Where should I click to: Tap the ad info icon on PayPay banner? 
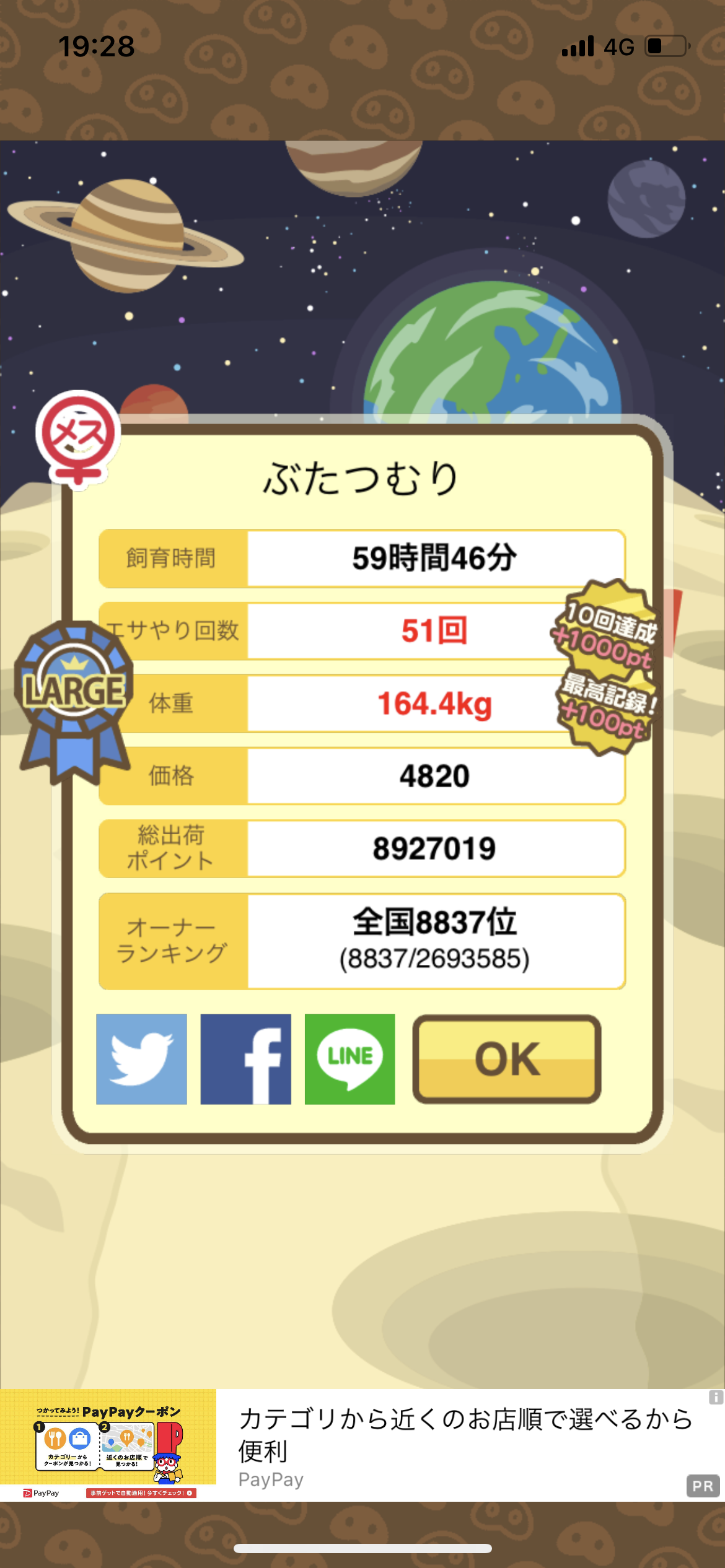pos(716,1397)
